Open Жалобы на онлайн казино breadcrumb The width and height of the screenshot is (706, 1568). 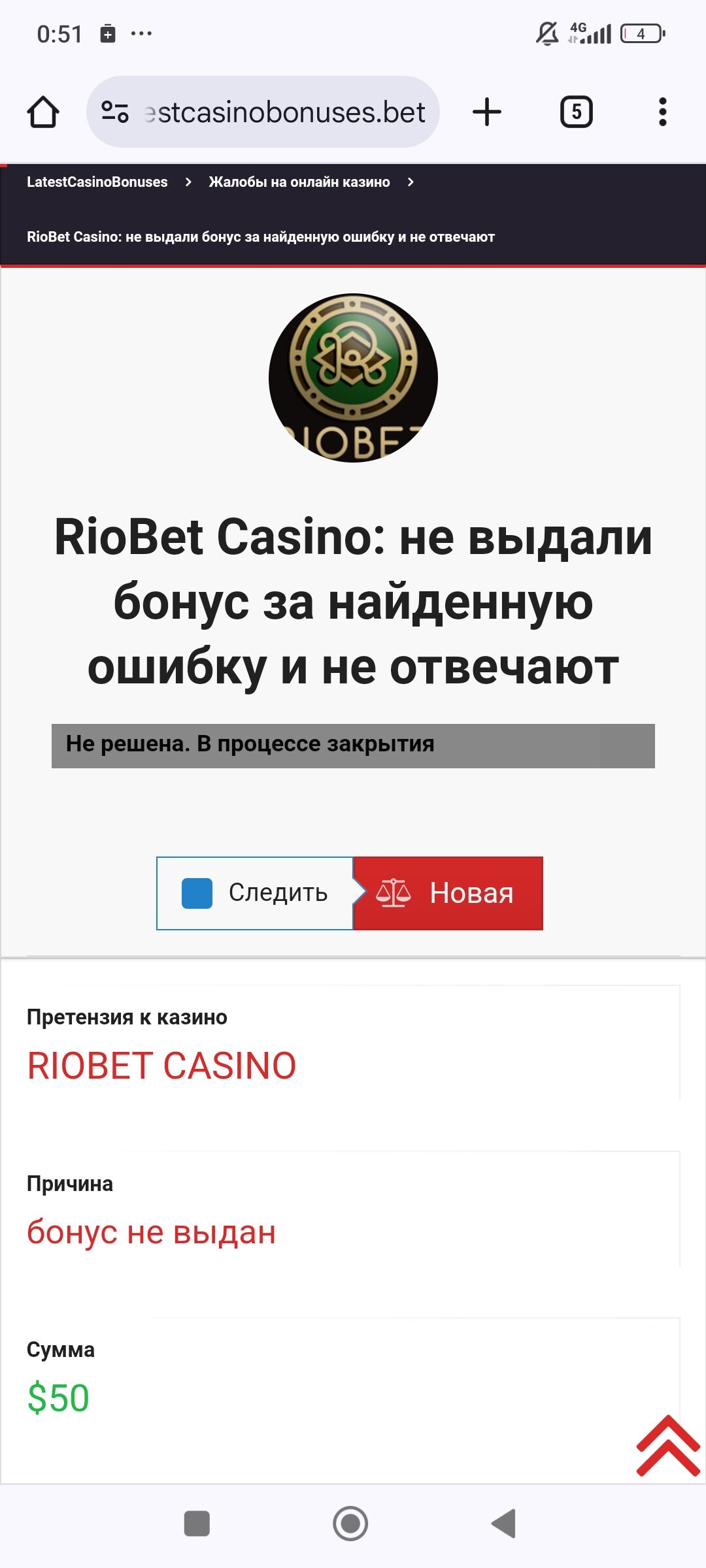[x=299, y=182]
